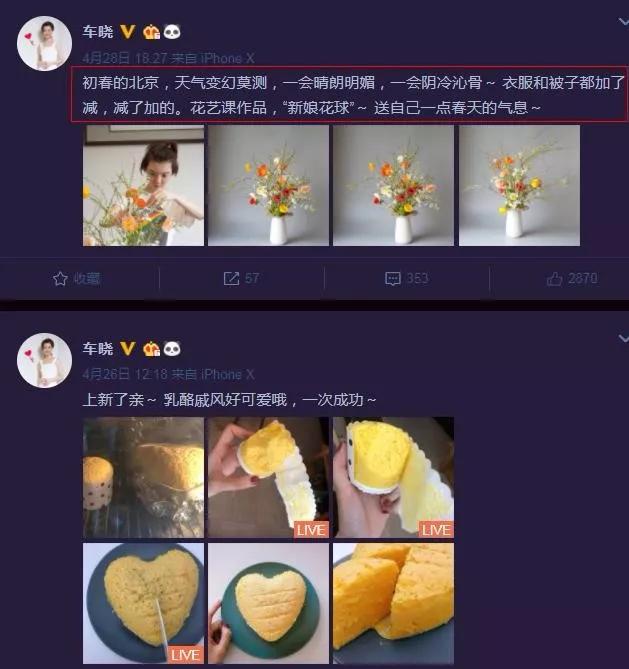The height and width of the screenshot is (669, 629).
Task: Open the cake-in-oven photo in the cheese cake post
Action: [143, 478]
